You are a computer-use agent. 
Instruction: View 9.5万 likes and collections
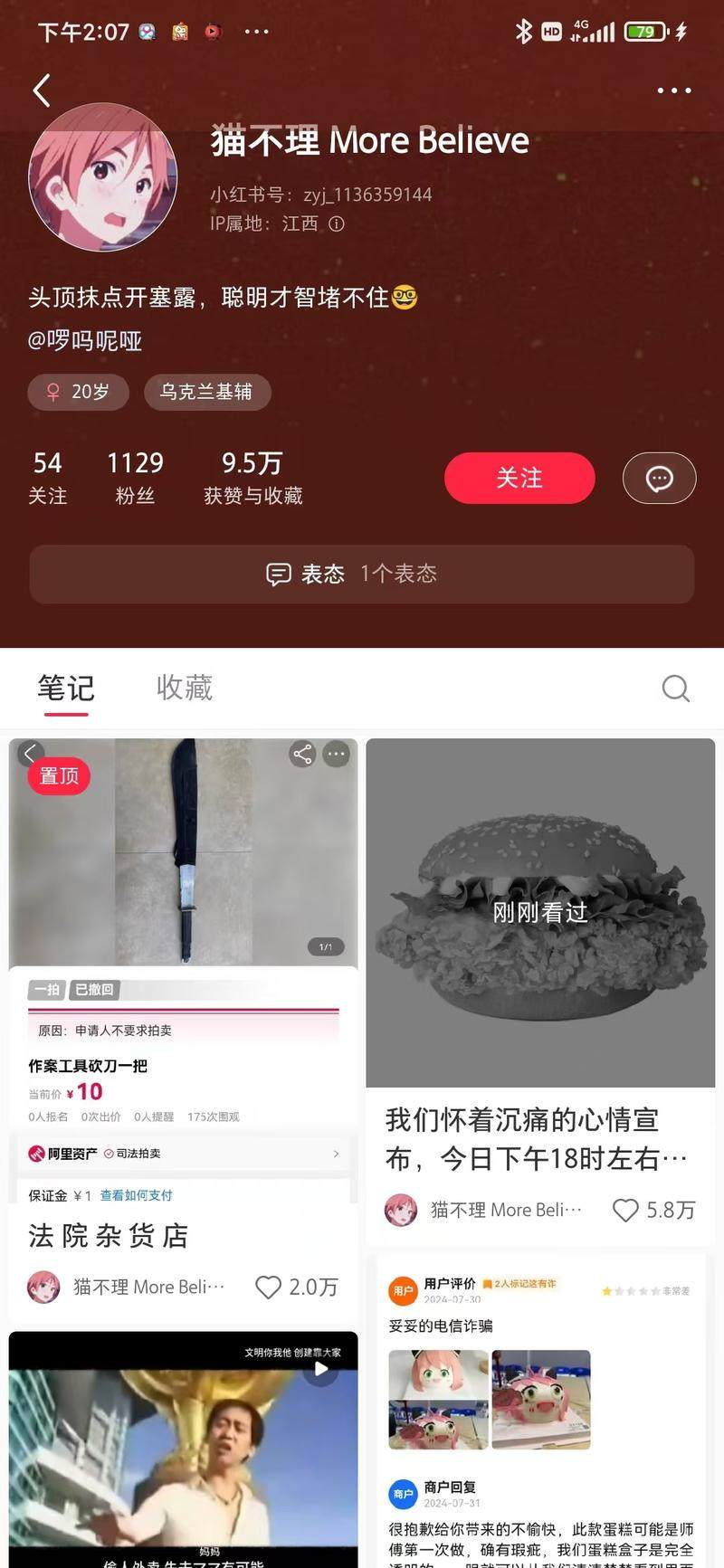click(252, 478)
